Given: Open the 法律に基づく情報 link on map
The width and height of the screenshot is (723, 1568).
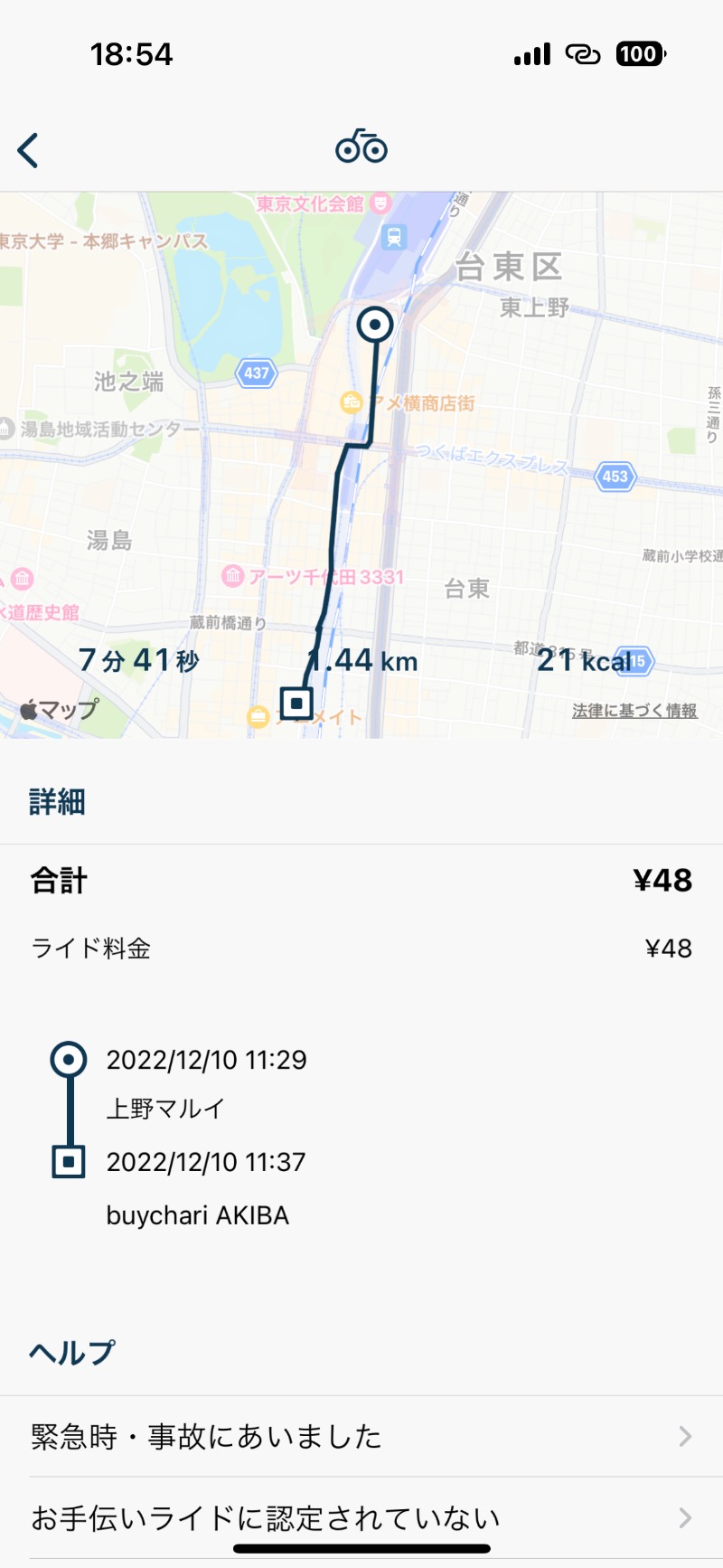Looking at the screenshot, I should tap(634, 711).
